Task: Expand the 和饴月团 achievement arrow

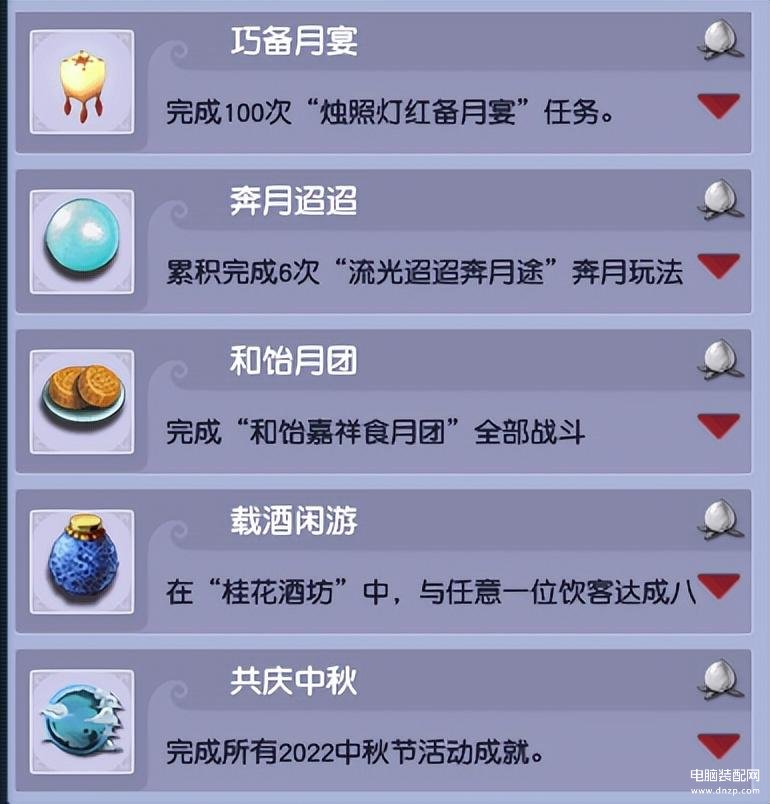Action: coord(718,426)
